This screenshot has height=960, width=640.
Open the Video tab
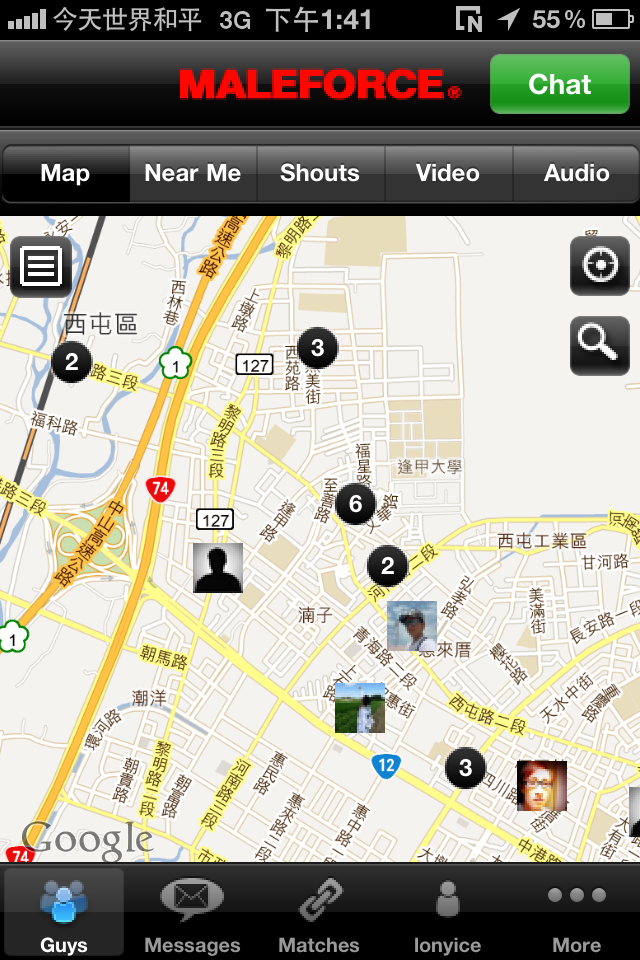click(x=448, y=173)
